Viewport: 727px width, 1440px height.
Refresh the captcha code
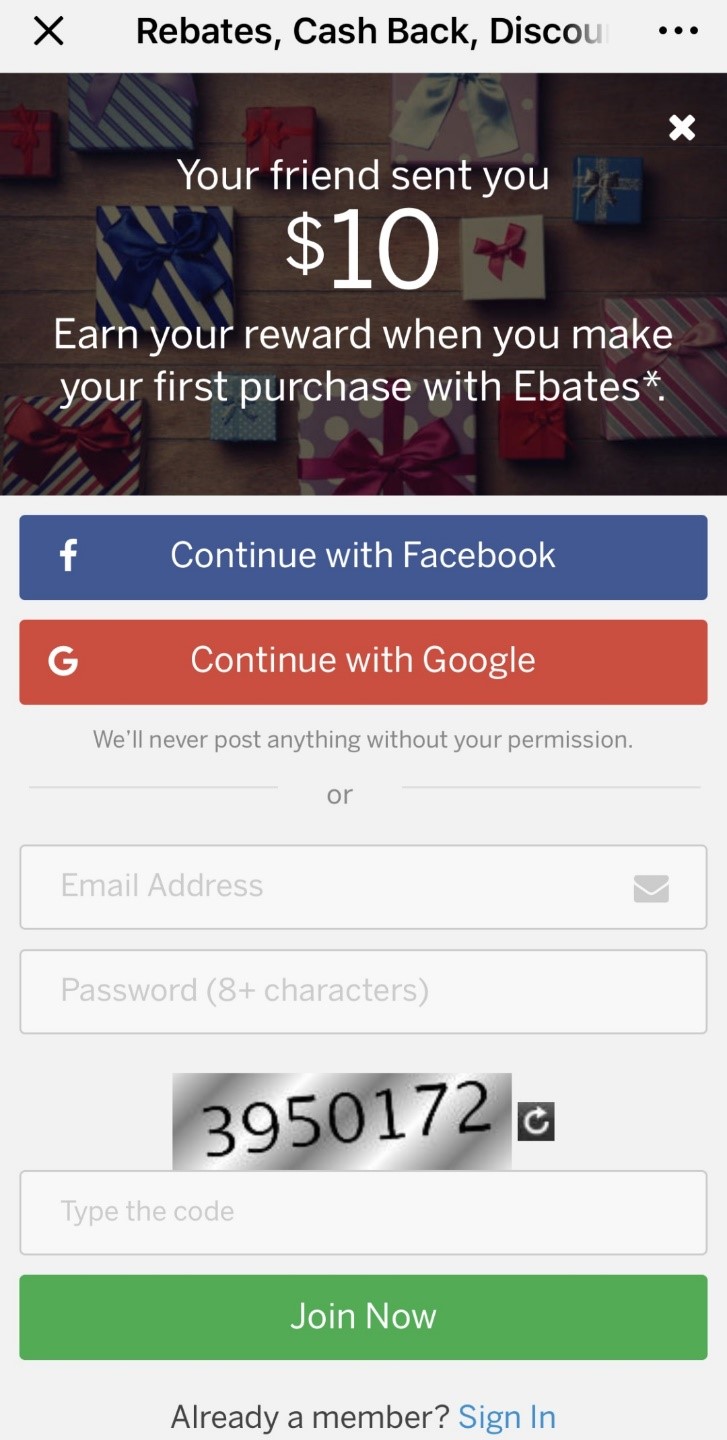[x=536, y=1122]
